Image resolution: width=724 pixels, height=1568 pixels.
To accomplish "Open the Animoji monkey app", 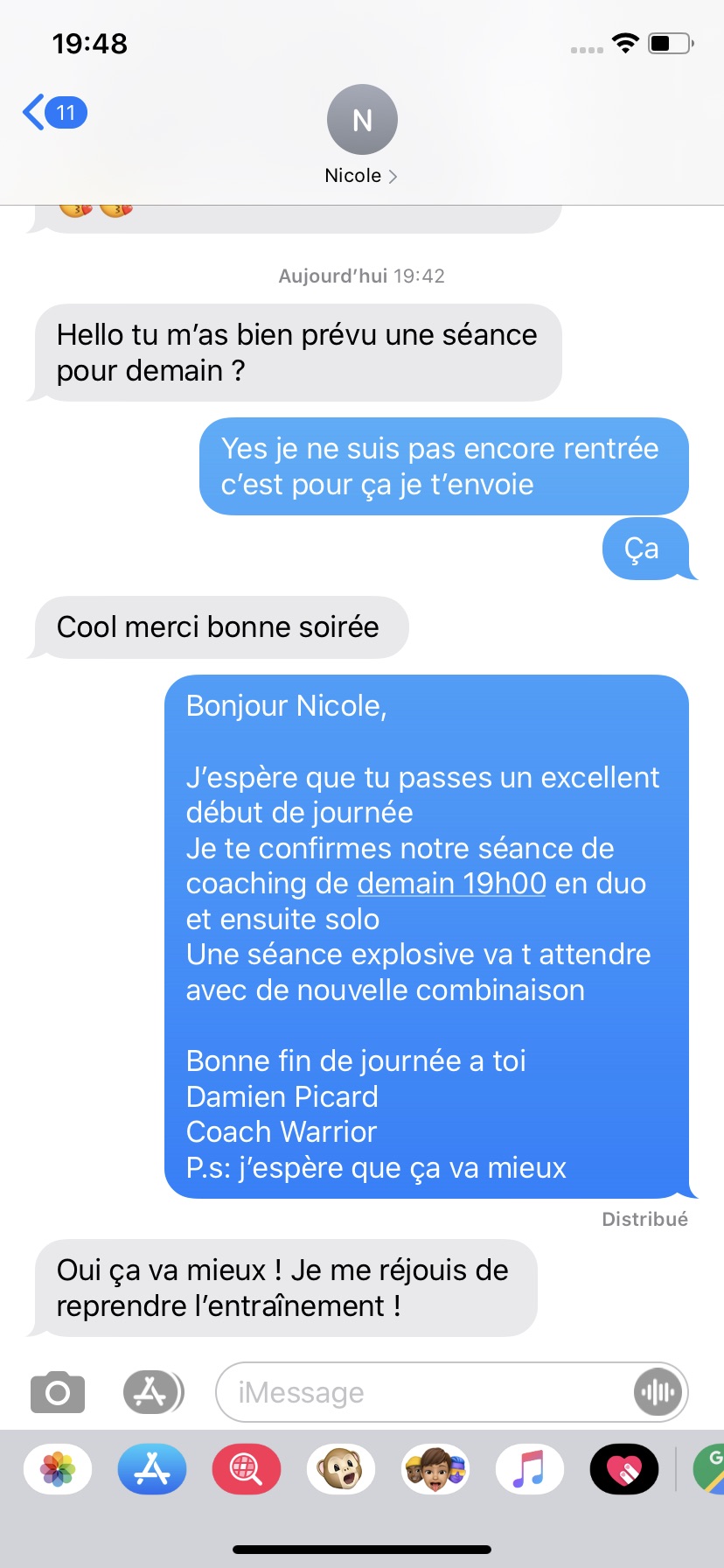I will click(x=341, y=1469).
